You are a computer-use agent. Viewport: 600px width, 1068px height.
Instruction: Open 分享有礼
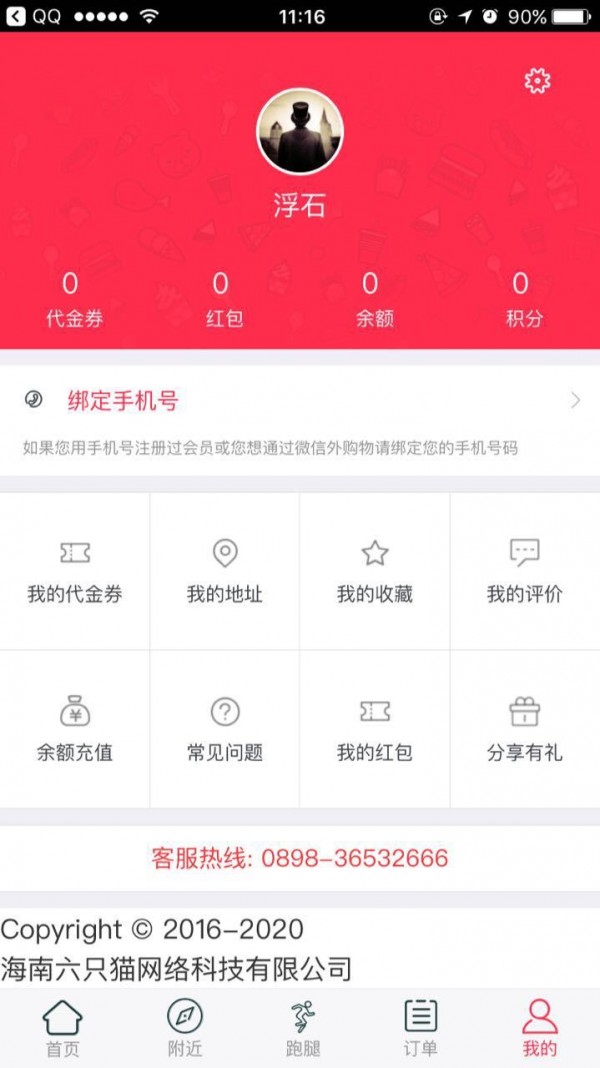coord(525,730)
